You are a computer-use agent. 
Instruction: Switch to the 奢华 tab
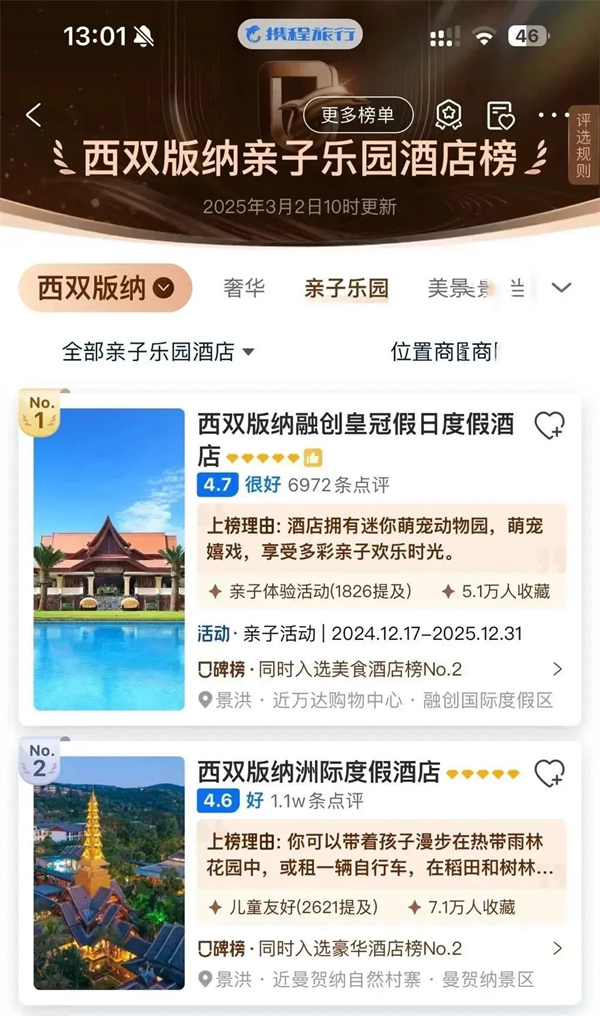[244, 289]
